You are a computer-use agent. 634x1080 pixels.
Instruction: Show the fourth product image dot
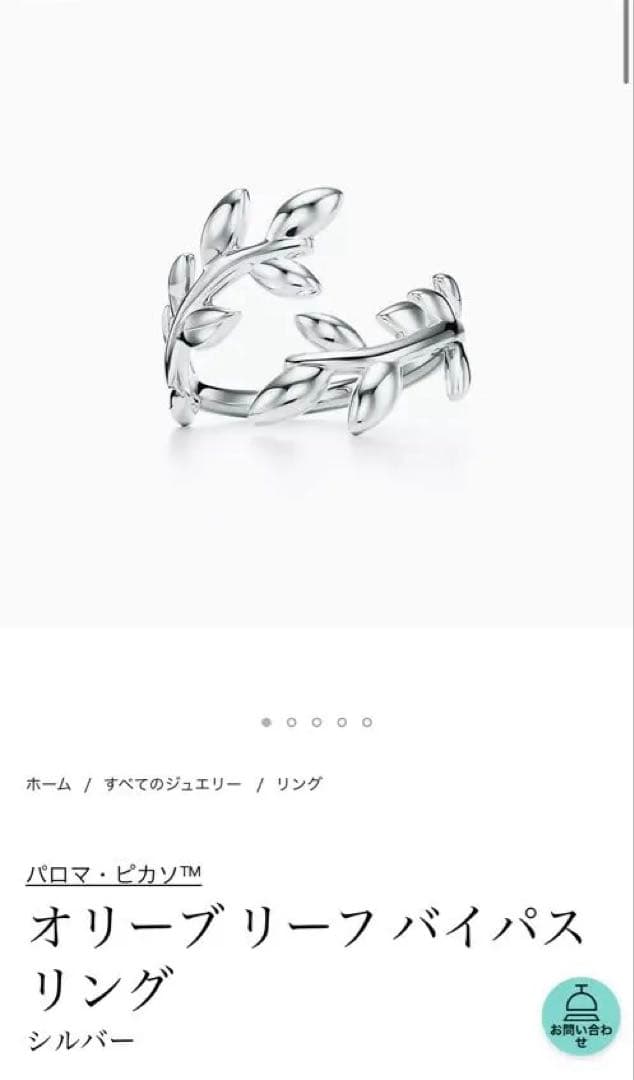[342, 722]
